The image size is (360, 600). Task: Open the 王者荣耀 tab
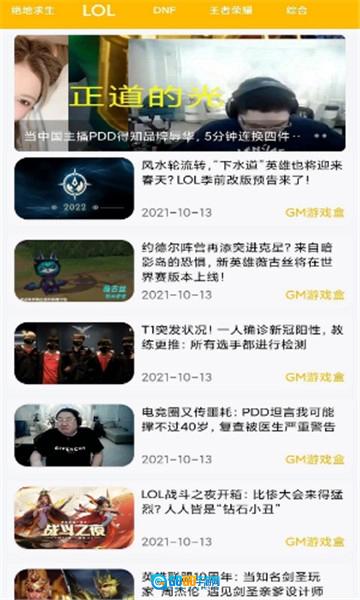coord(231,10)
